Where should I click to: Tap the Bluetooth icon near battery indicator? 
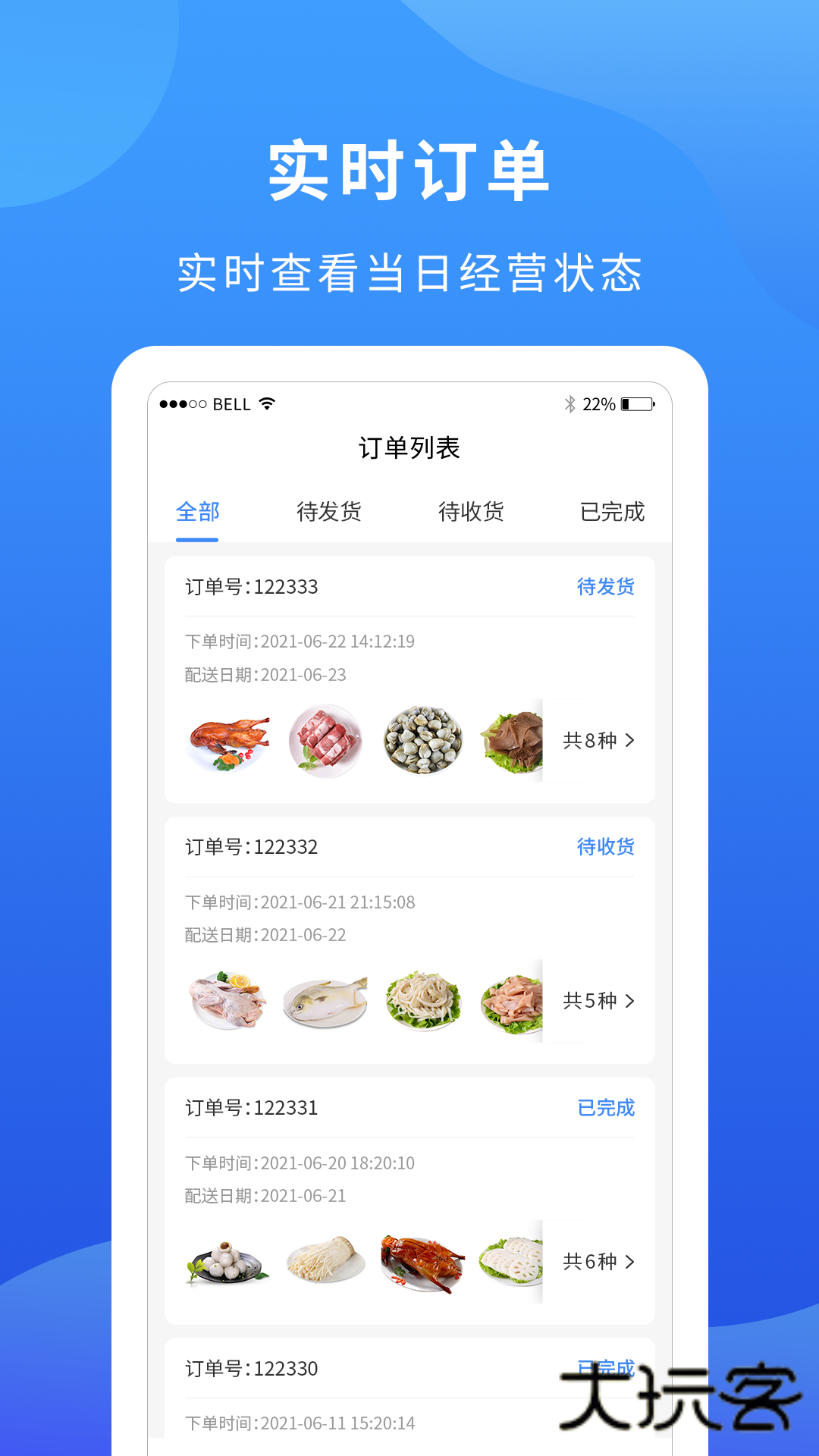click(569, 404)
